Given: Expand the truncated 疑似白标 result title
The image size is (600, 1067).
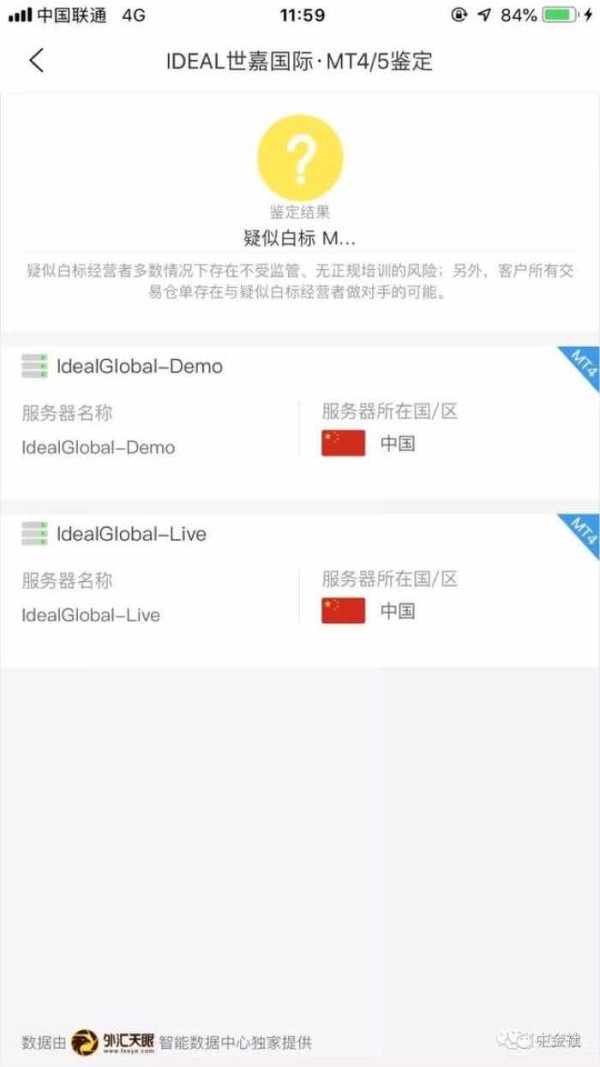Looking at the screenshot, I should pos(300,238).
